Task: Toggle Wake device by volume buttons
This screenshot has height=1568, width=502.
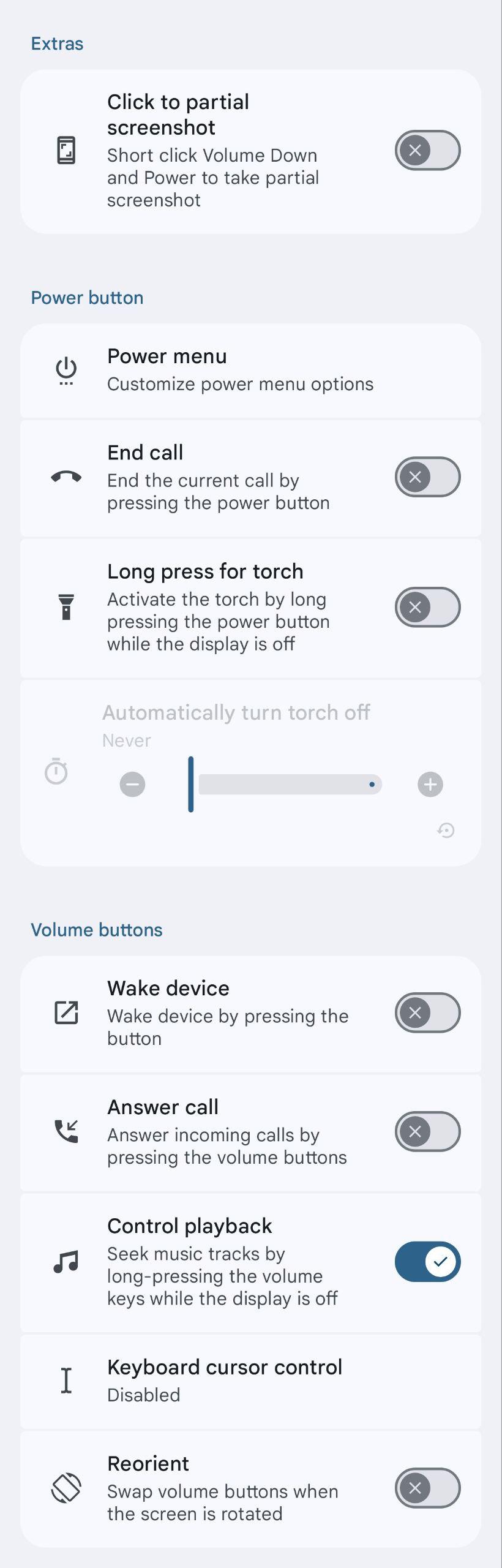Action: tap(427, 1012)
